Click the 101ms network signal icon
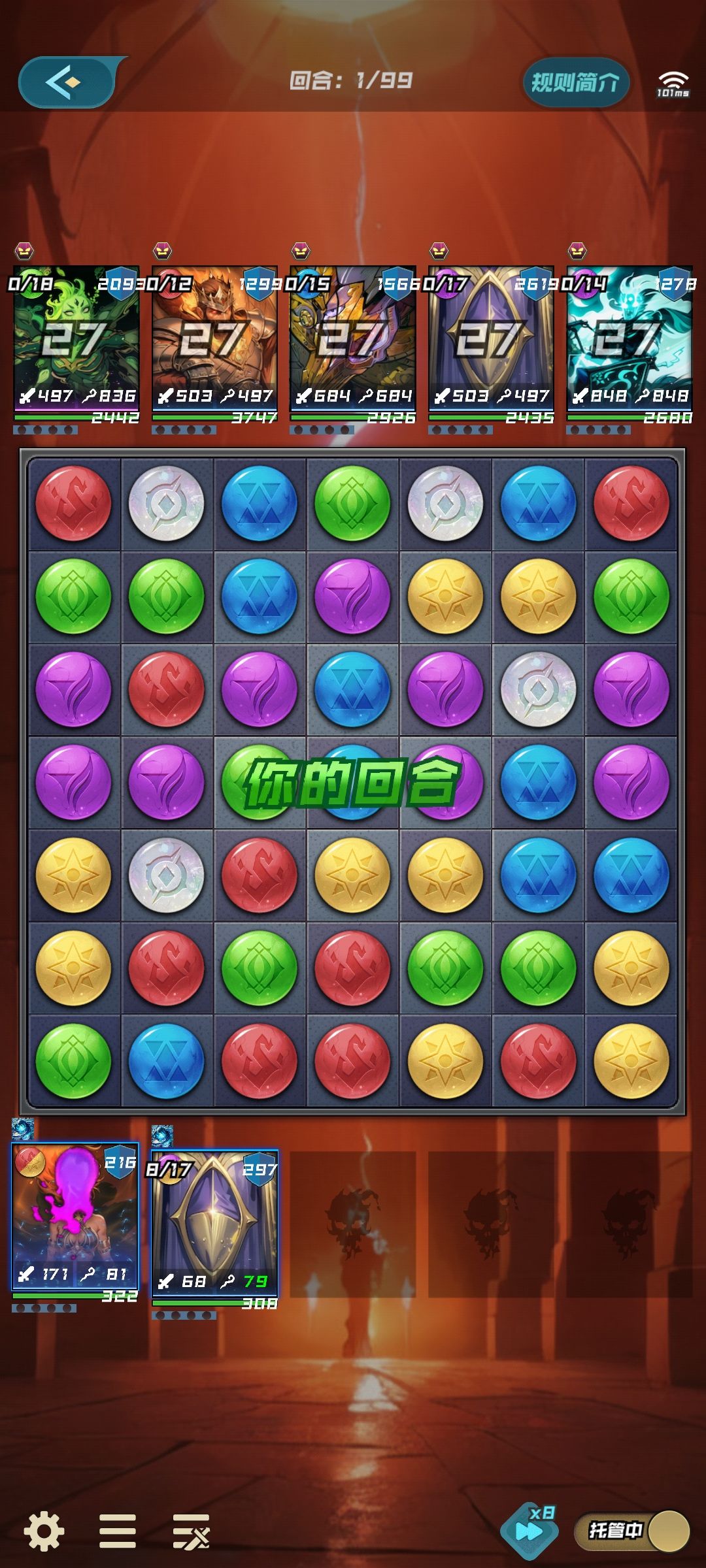Image resolution: width=706 pixels, height=1568 pixels. [x=674, y=82]
